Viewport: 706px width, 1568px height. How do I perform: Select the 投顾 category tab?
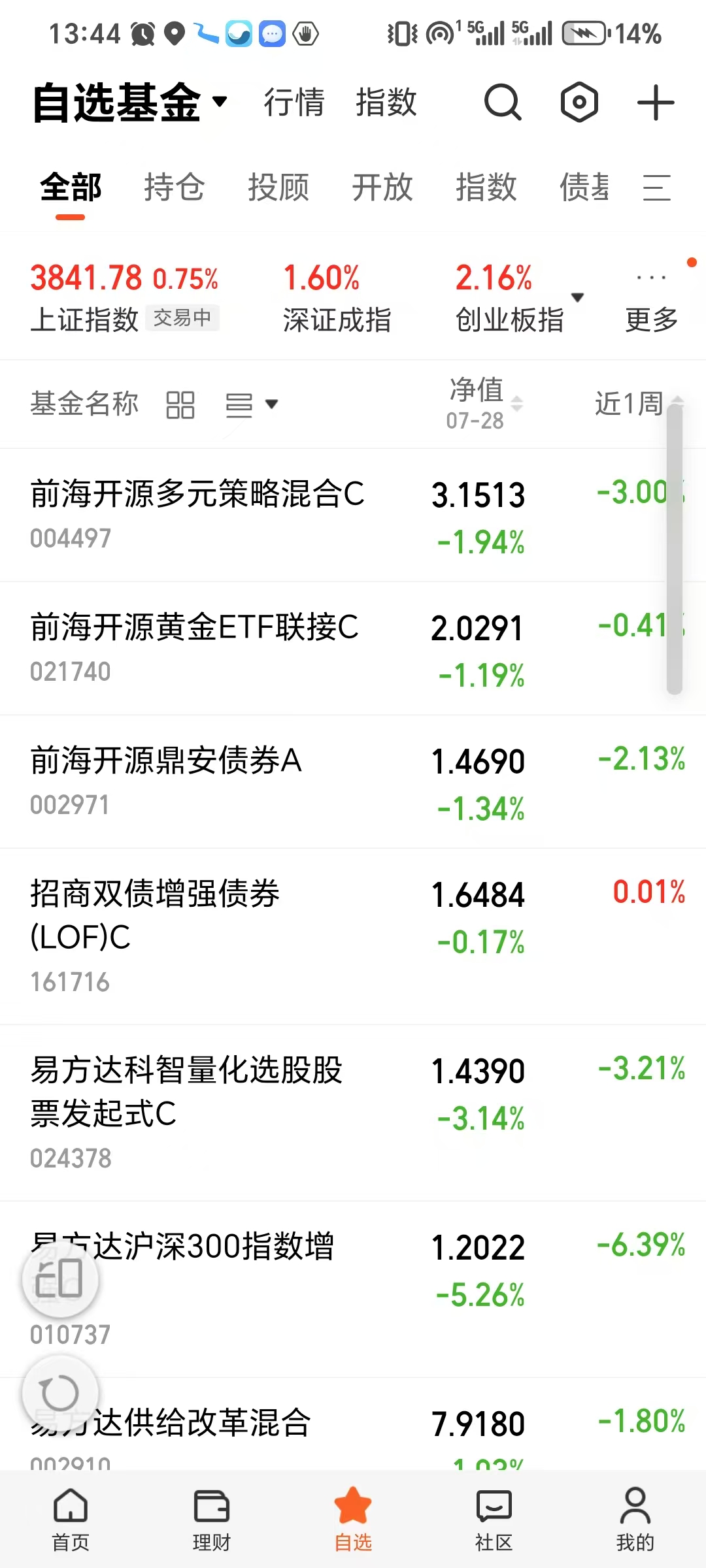pyautogui.click(x=278, y=188)
